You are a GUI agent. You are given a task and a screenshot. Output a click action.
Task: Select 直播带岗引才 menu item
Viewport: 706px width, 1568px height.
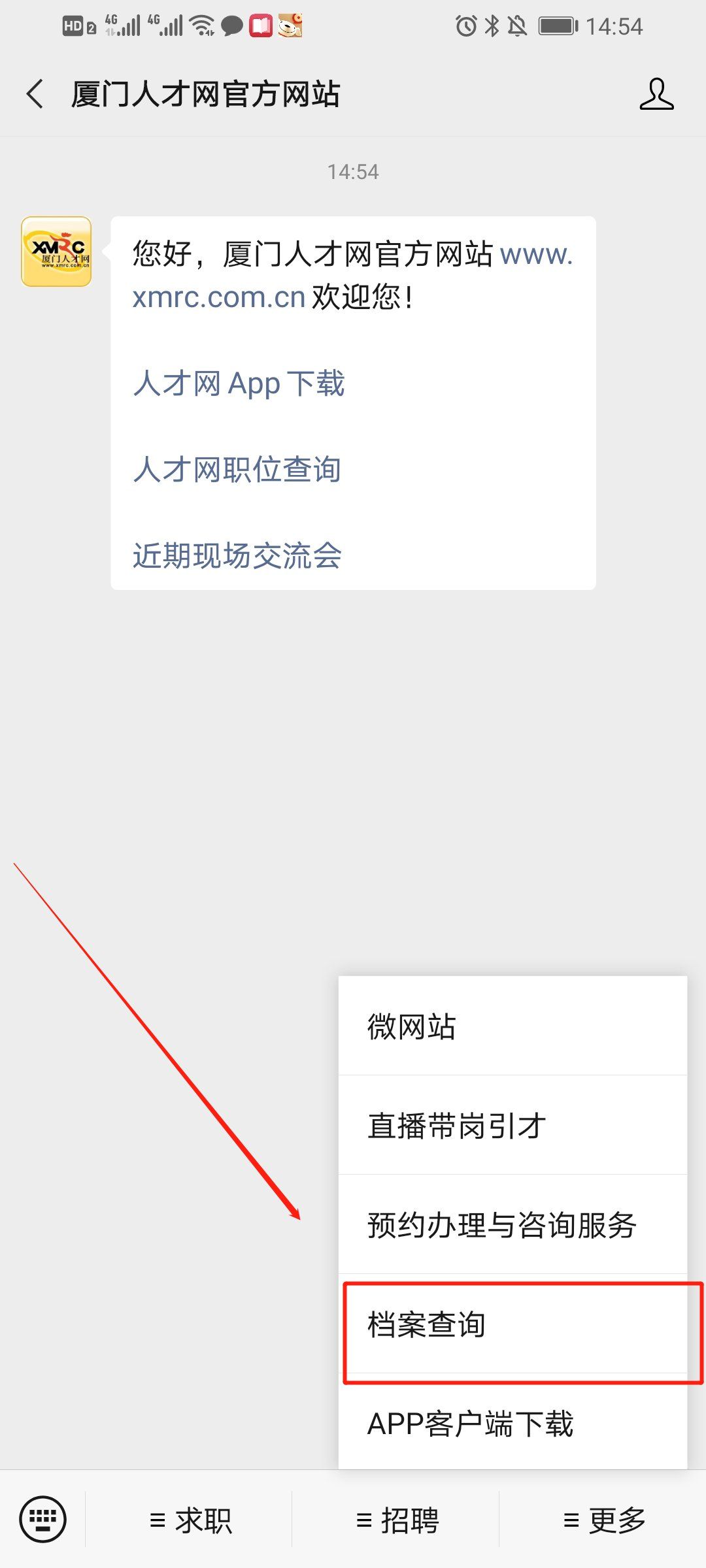click(513, 1126)
